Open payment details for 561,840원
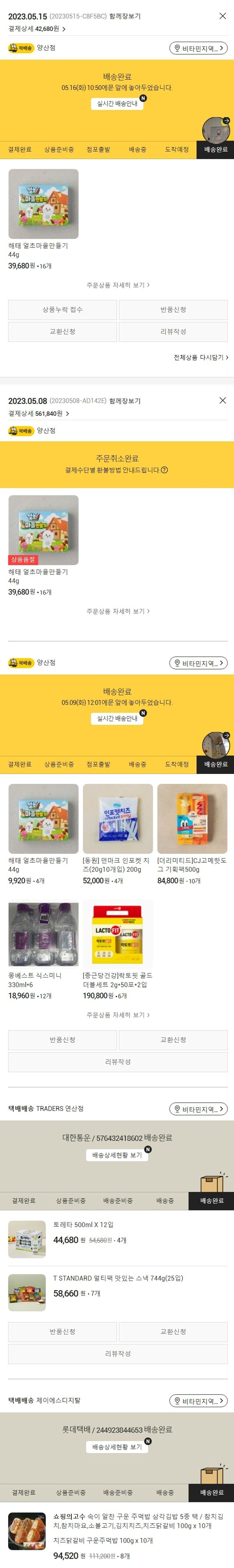 (x=39, y=413)
